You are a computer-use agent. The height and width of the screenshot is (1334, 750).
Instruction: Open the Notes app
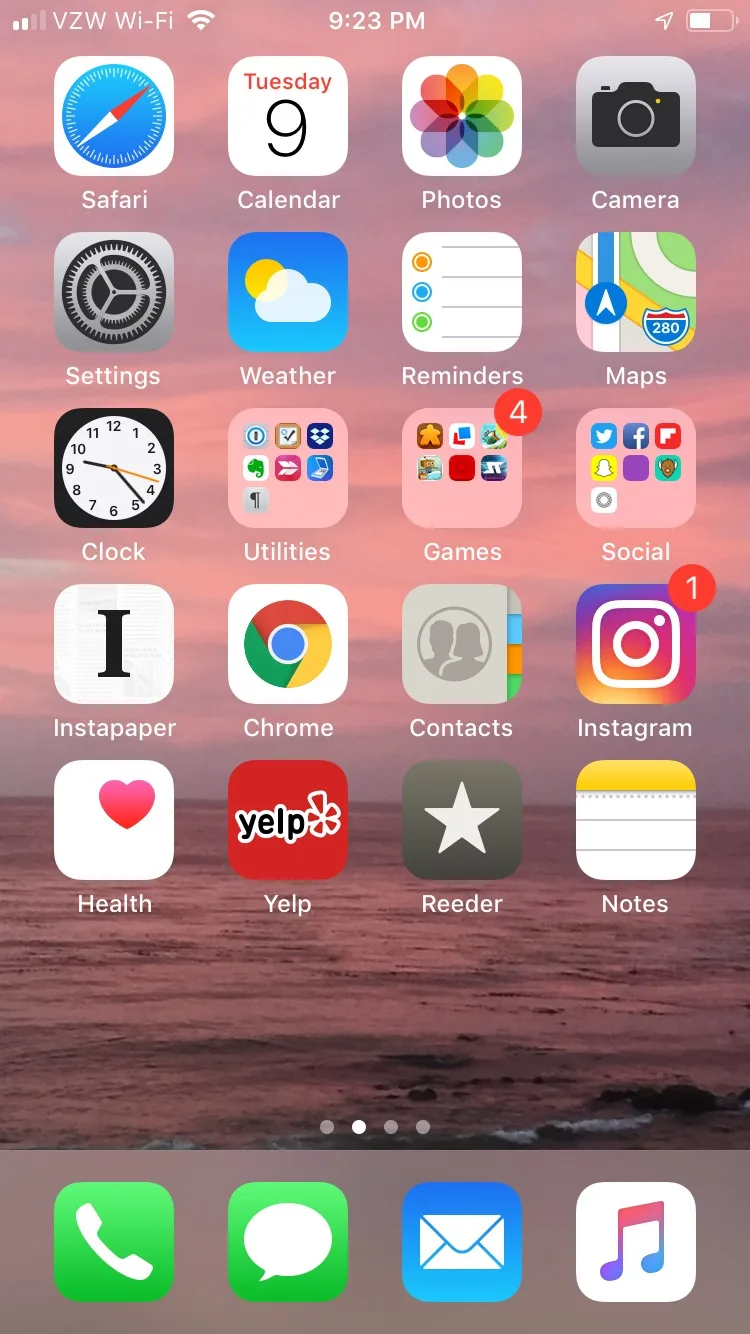point(636,820)
